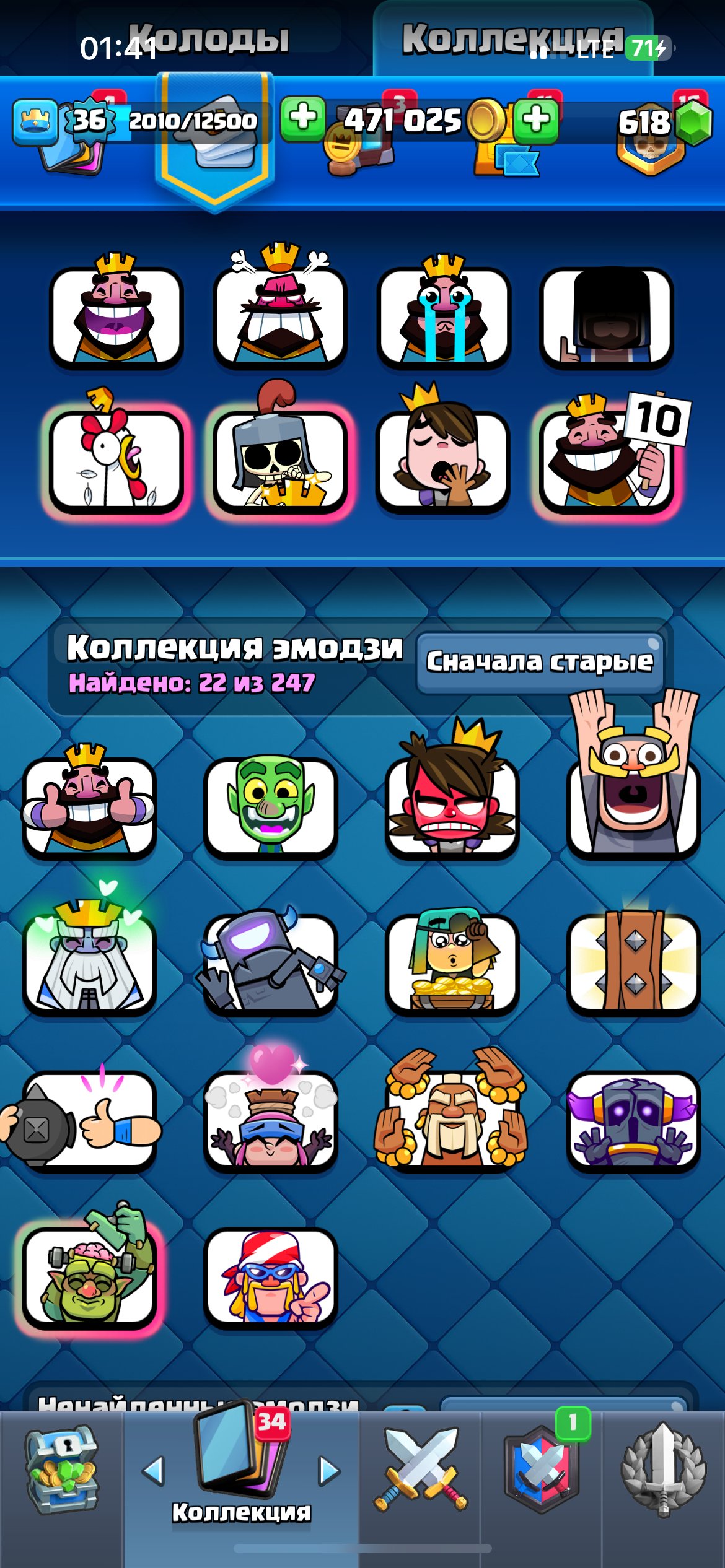Viewport: 725px width, 1568px height.
Task: Pick the green goblin emote from the collection
Action: click(270, 805)
